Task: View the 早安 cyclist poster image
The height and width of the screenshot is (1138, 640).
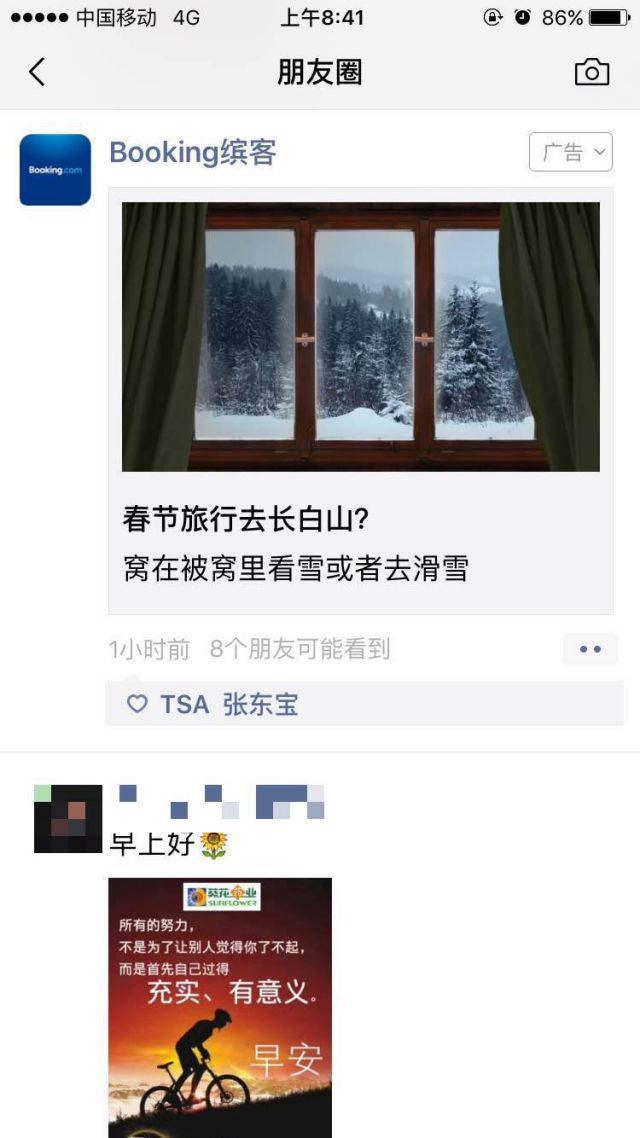Action: [220, 1005]
